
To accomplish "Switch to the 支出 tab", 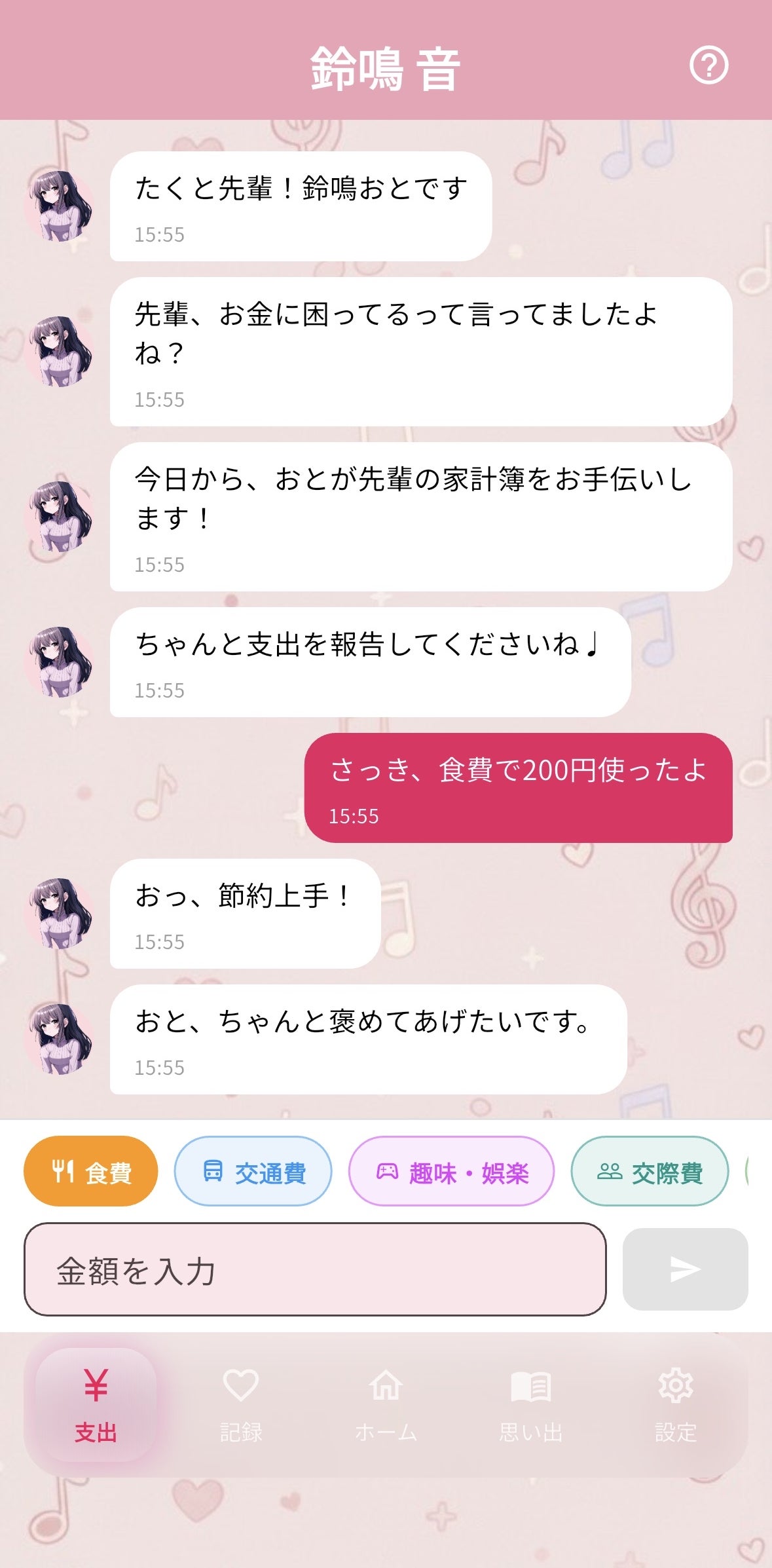I will point(96,1404).
